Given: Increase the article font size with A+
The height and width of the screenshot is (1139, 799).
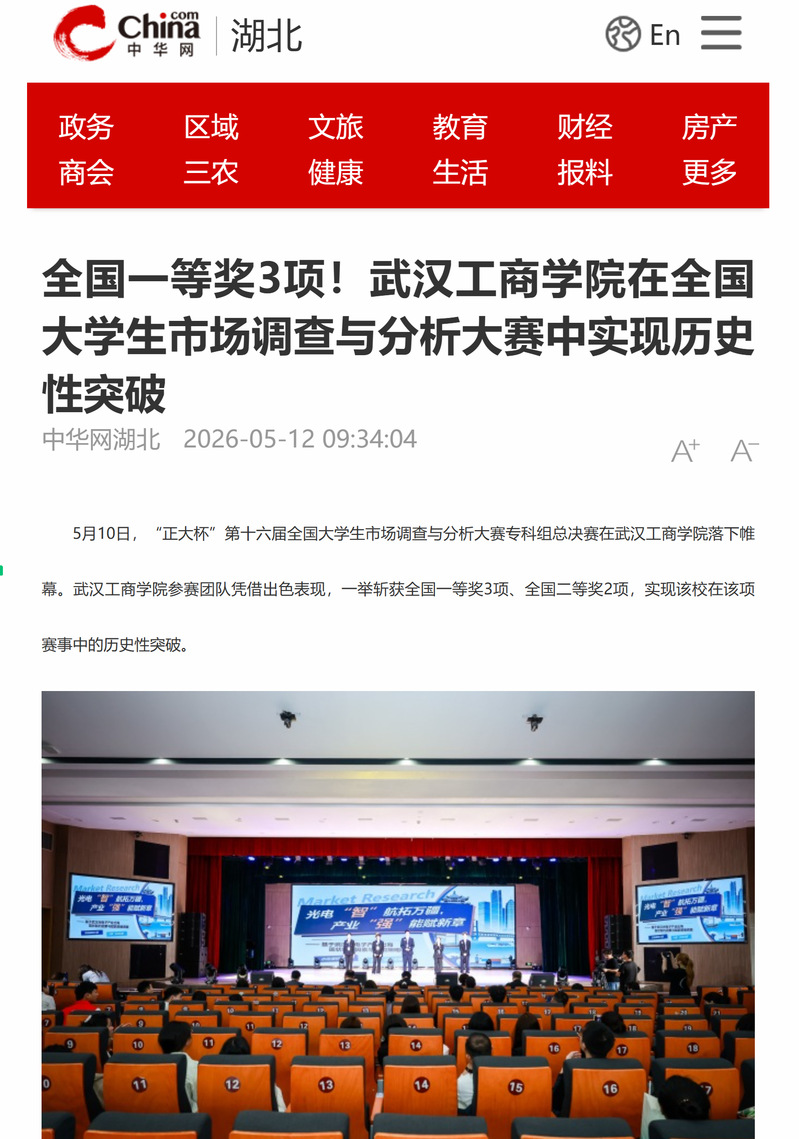Looking at the screenshot, I should click(685, 451).
